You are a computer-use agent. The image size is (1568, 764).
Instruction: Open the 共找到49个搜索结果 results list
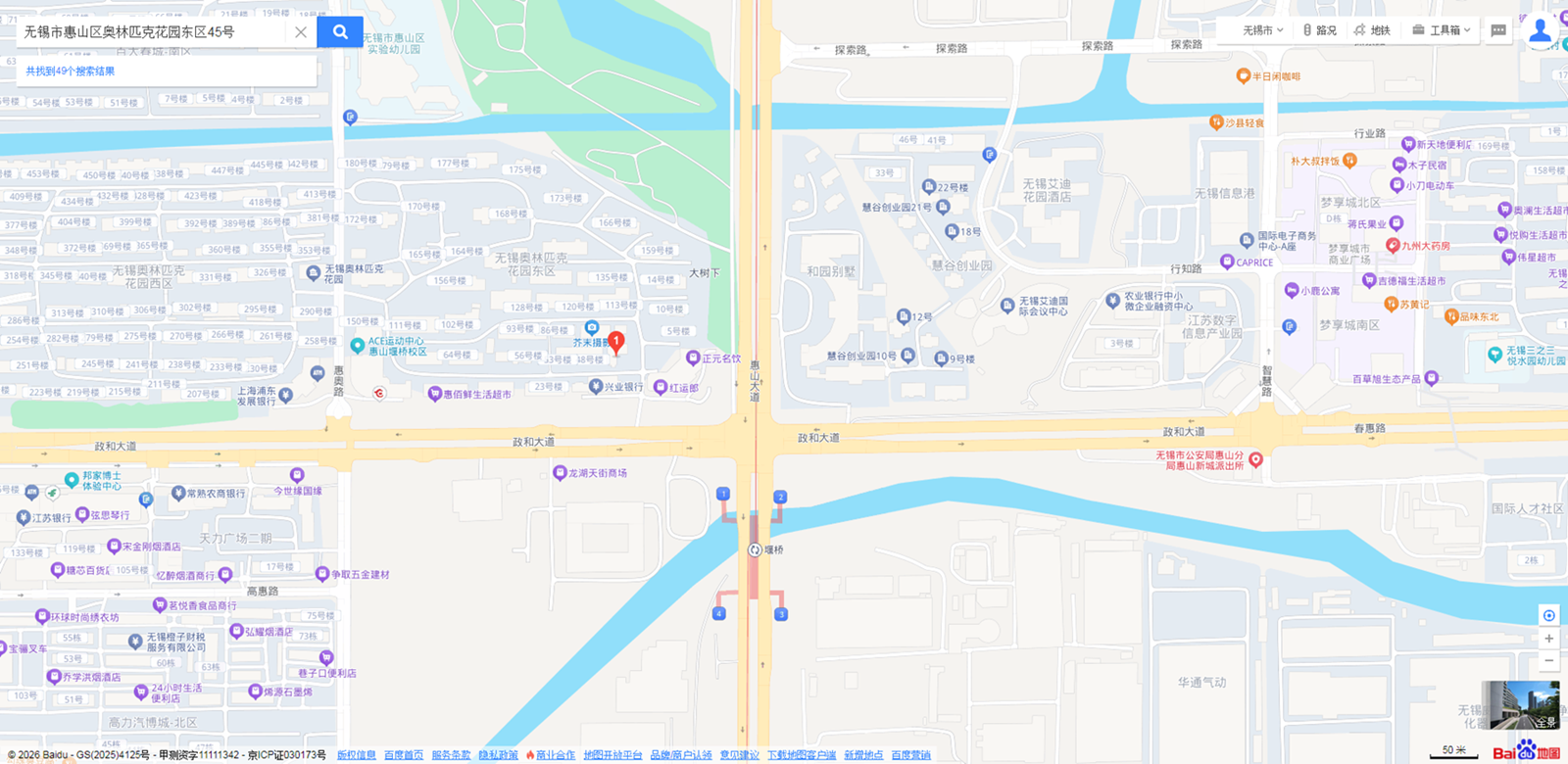click(x=71, y=71)
